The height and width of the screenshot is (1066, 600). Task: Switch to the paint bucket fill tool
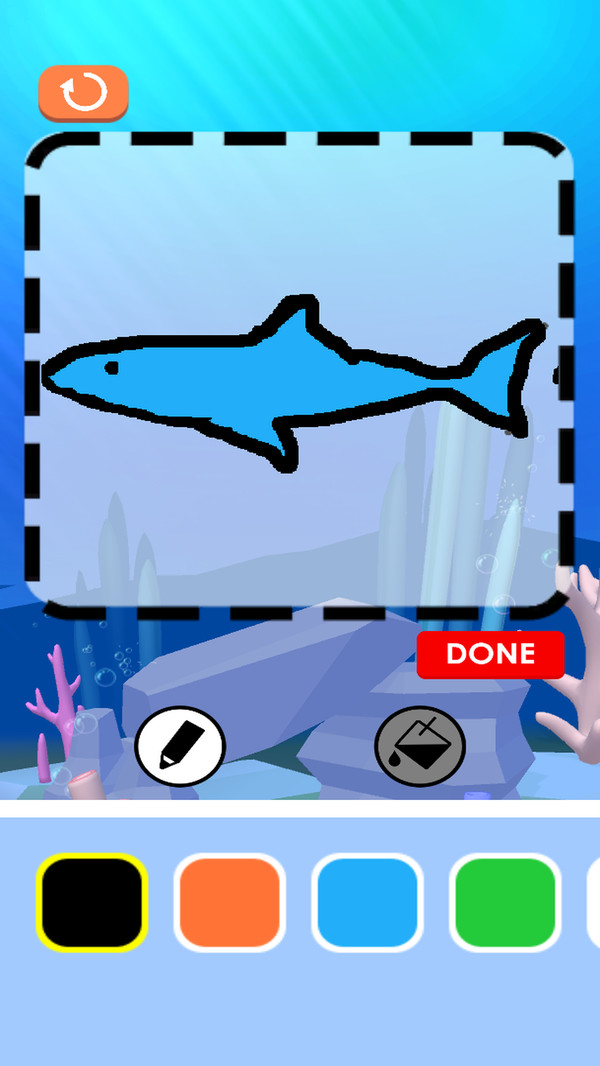(x=420, y=746)
